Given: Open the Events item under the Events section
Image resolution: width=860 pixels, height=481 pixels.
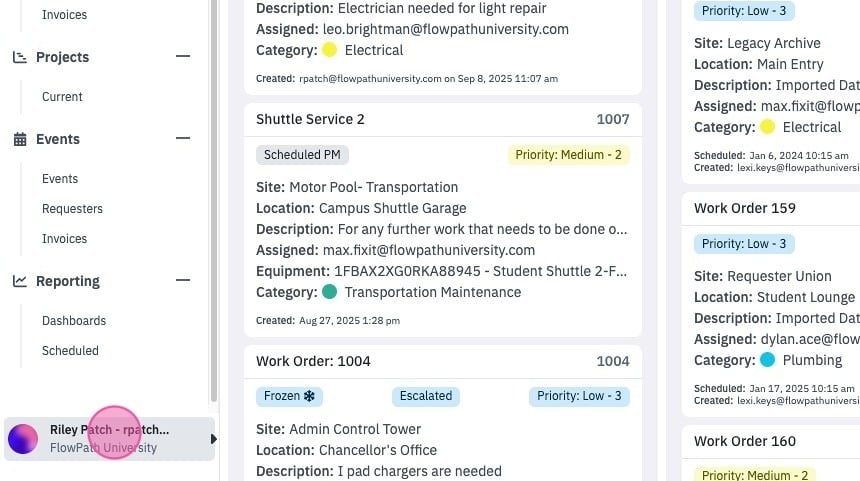Looking at the screenshot, I should point(60,179).
